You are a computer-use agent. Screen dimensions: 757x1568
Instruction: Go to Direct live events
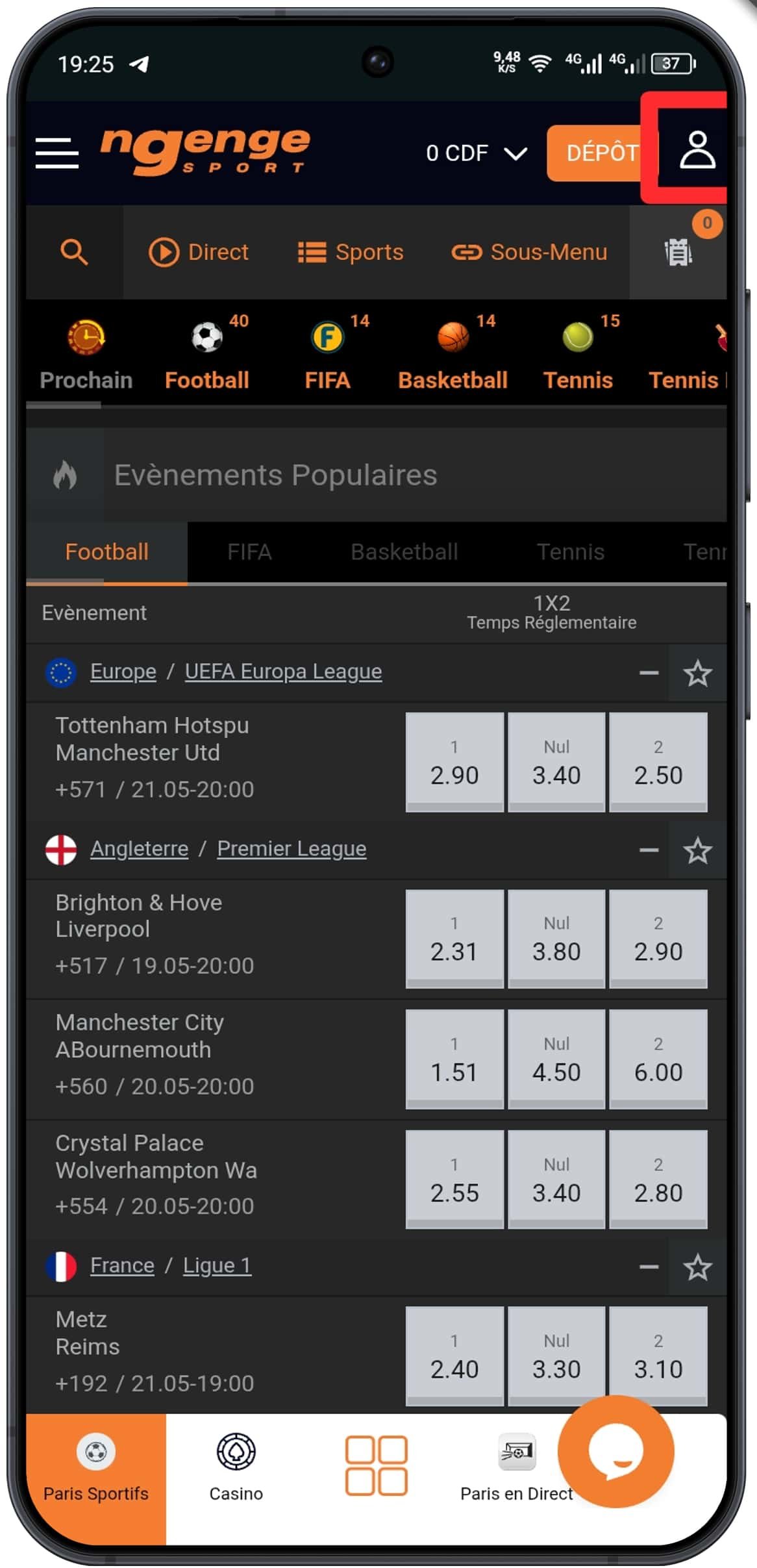click(x=199, y=252)
